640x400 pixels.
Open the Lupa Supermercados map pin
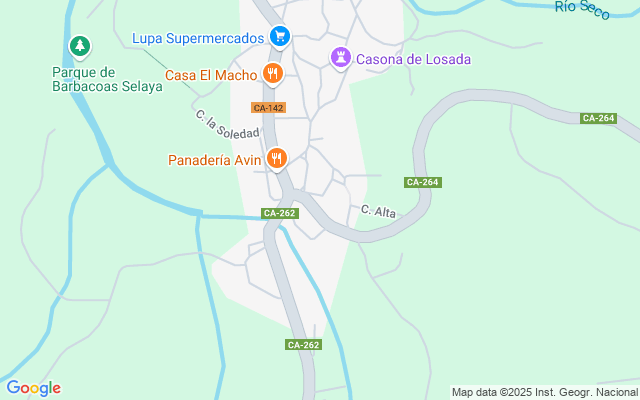tap(280, 37)
